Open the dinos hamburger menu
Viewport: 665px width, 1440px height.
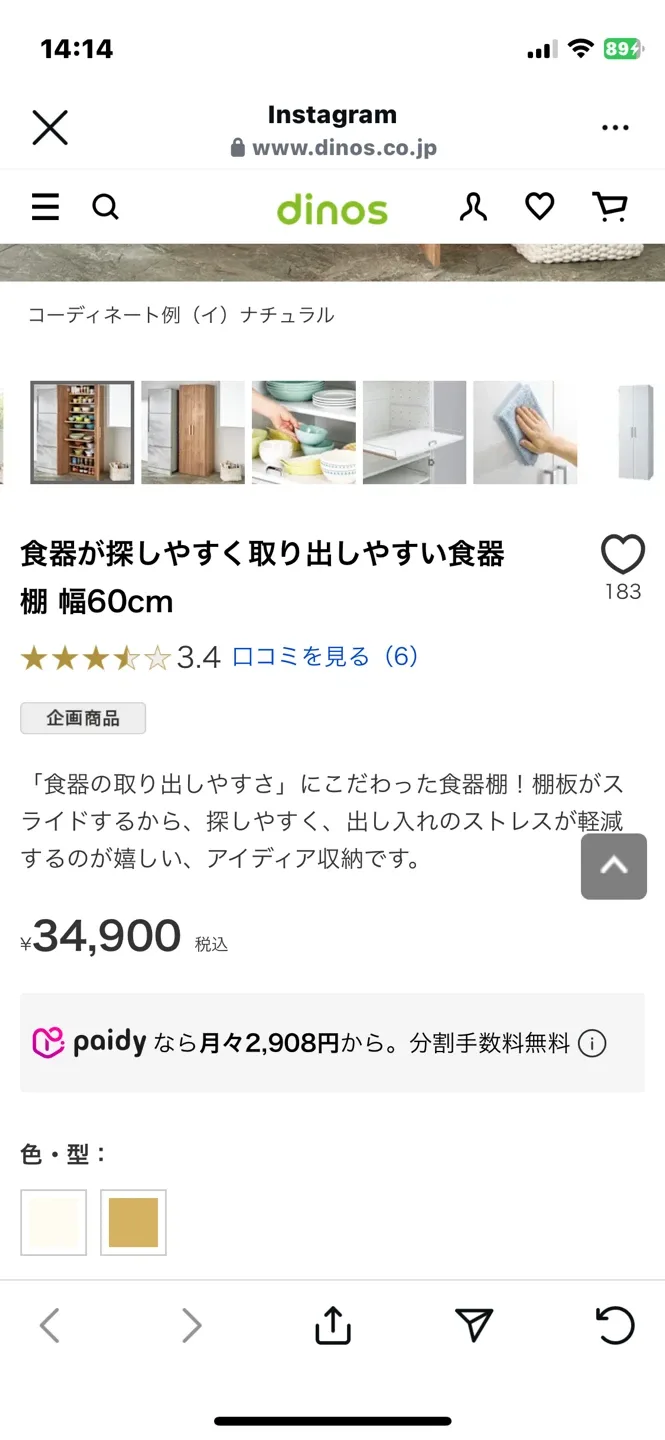coord(45,207)
